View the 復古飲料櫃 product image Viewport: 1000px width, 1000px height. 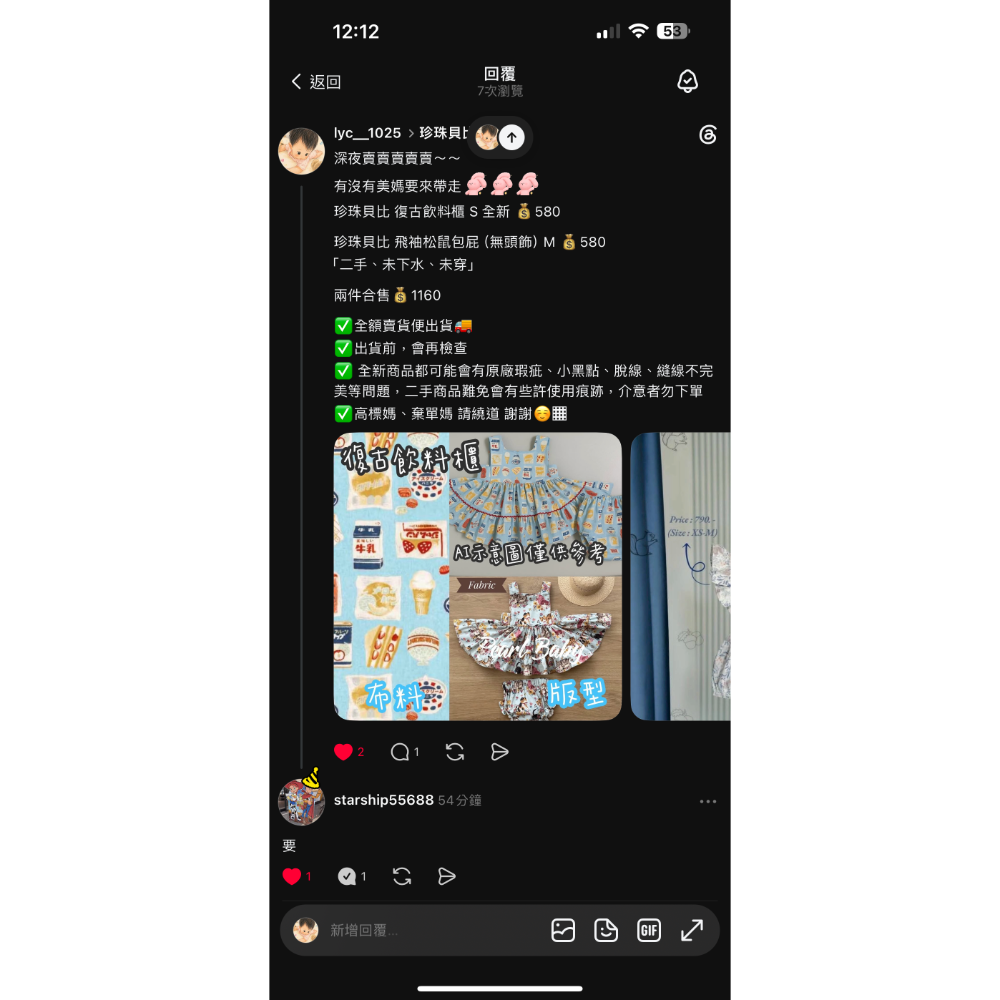pyautogui.click(x=478, y=577)
